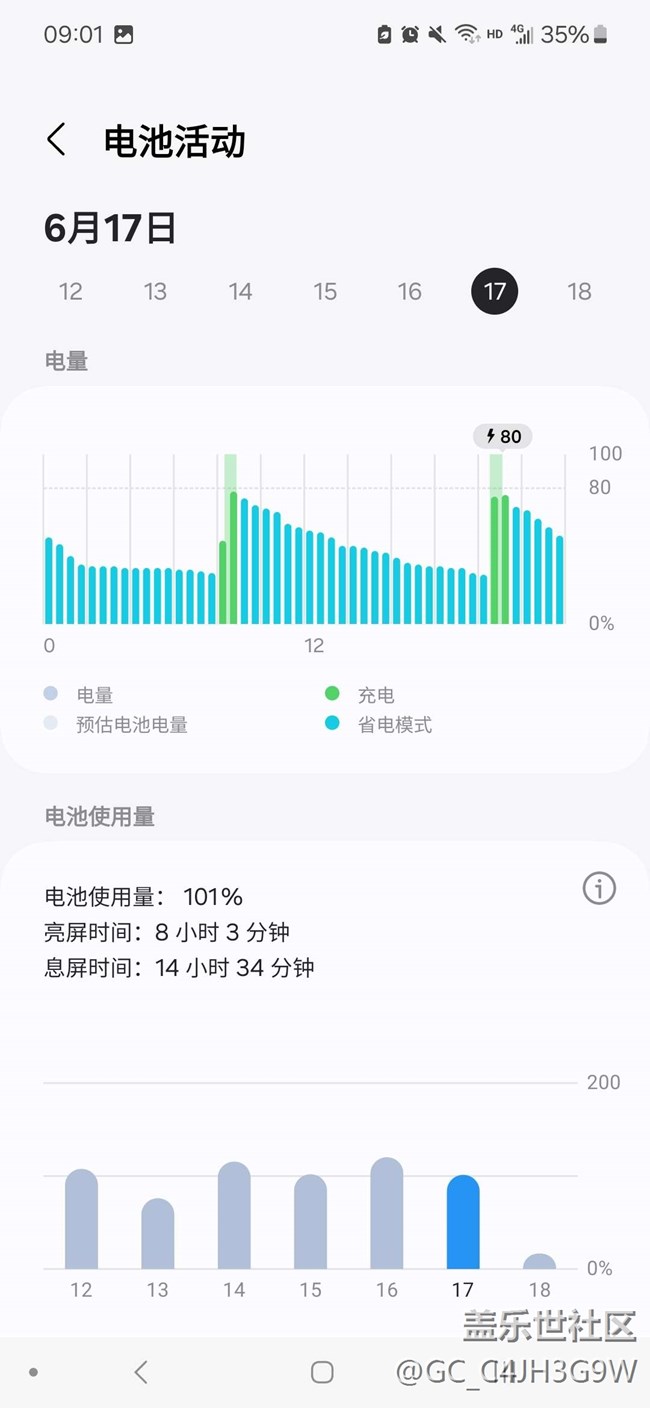Tap the usage bar for day 18

[x=539, y=1261]
